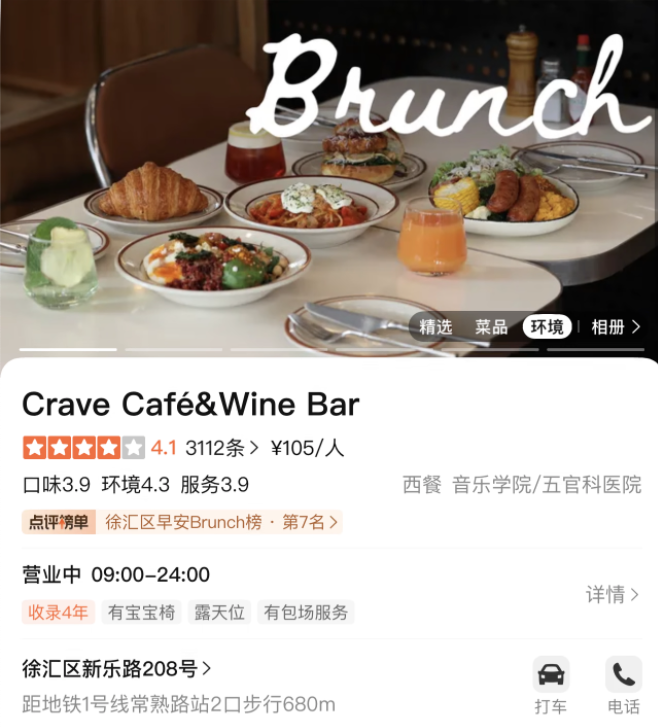Select the 菜品 photo tab
Screen dimensions: 658x728
(491, 327)
